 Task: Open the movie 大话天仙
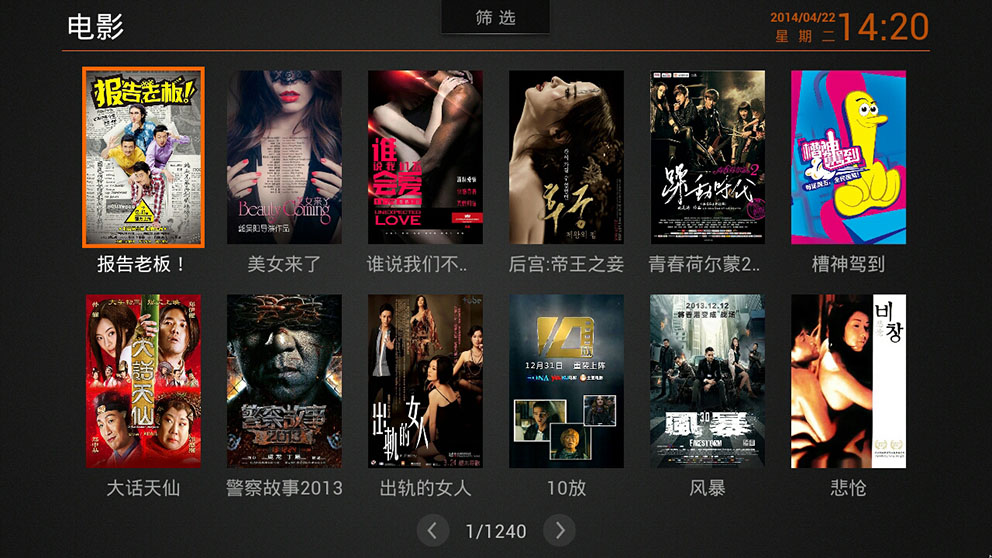(143, 381)
